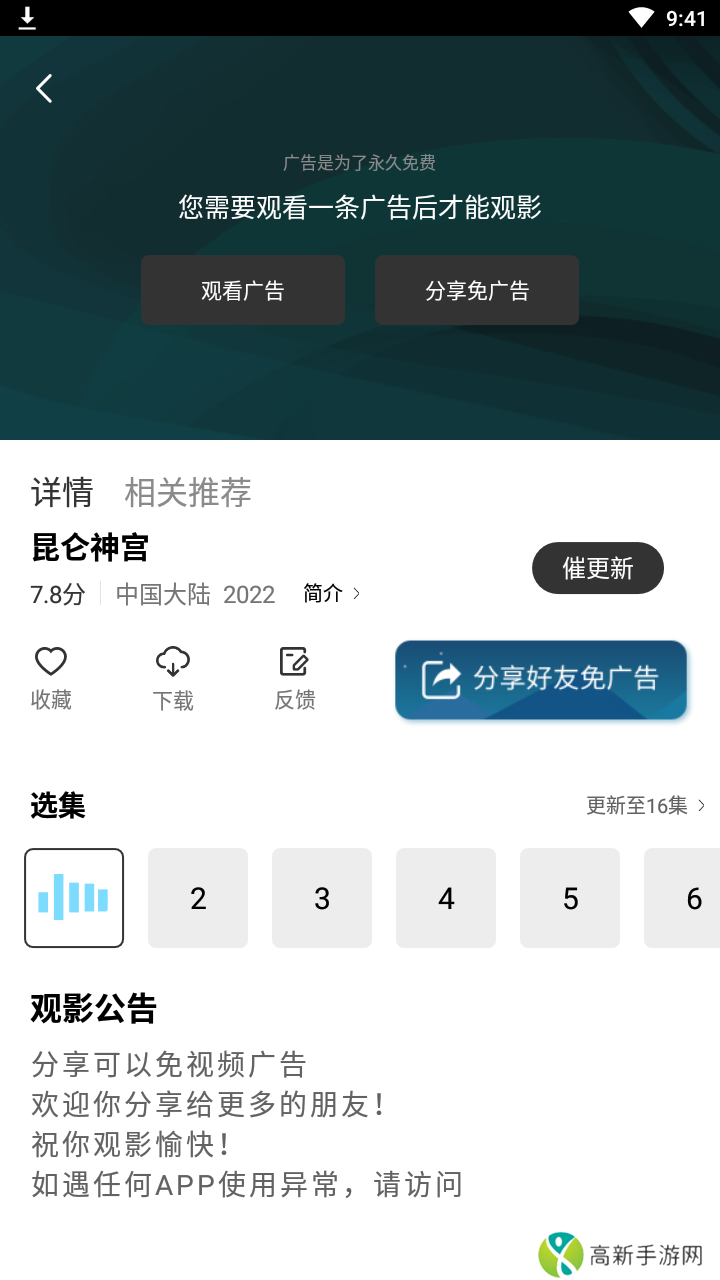Screen dimensions: 720x1280
Task: Tap the back arrow at top left
Action: [42, 88]
